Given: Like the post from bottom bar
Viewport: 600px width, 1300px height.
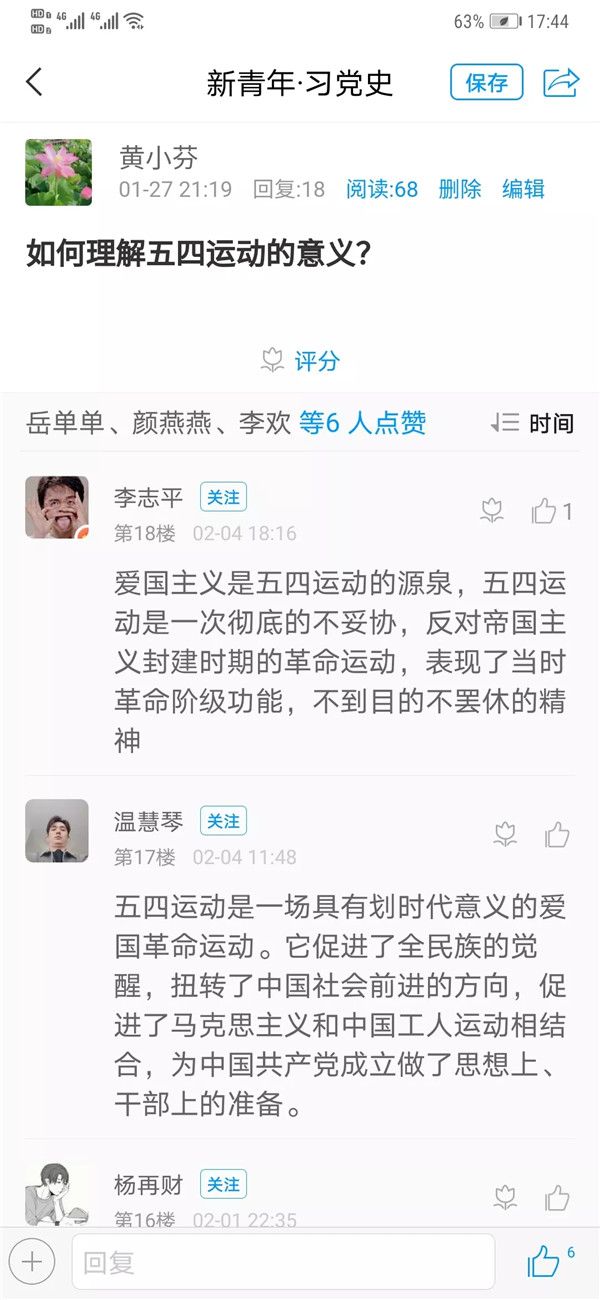Looking at the screenshot, I should point(545,1262).
